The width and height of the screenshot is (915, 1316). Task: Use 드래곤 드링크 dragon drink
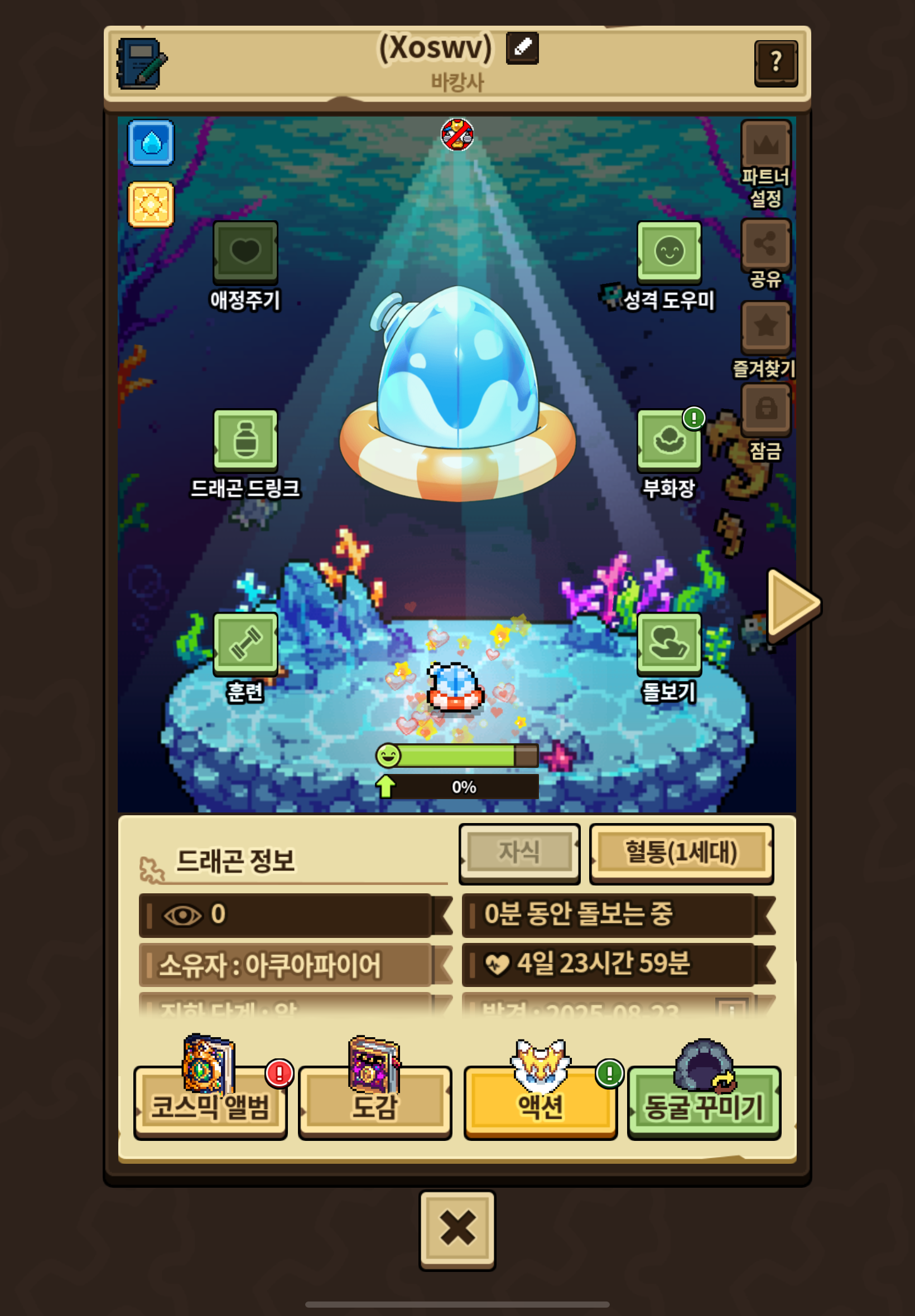pyautogui.click(x=245, y=440)
